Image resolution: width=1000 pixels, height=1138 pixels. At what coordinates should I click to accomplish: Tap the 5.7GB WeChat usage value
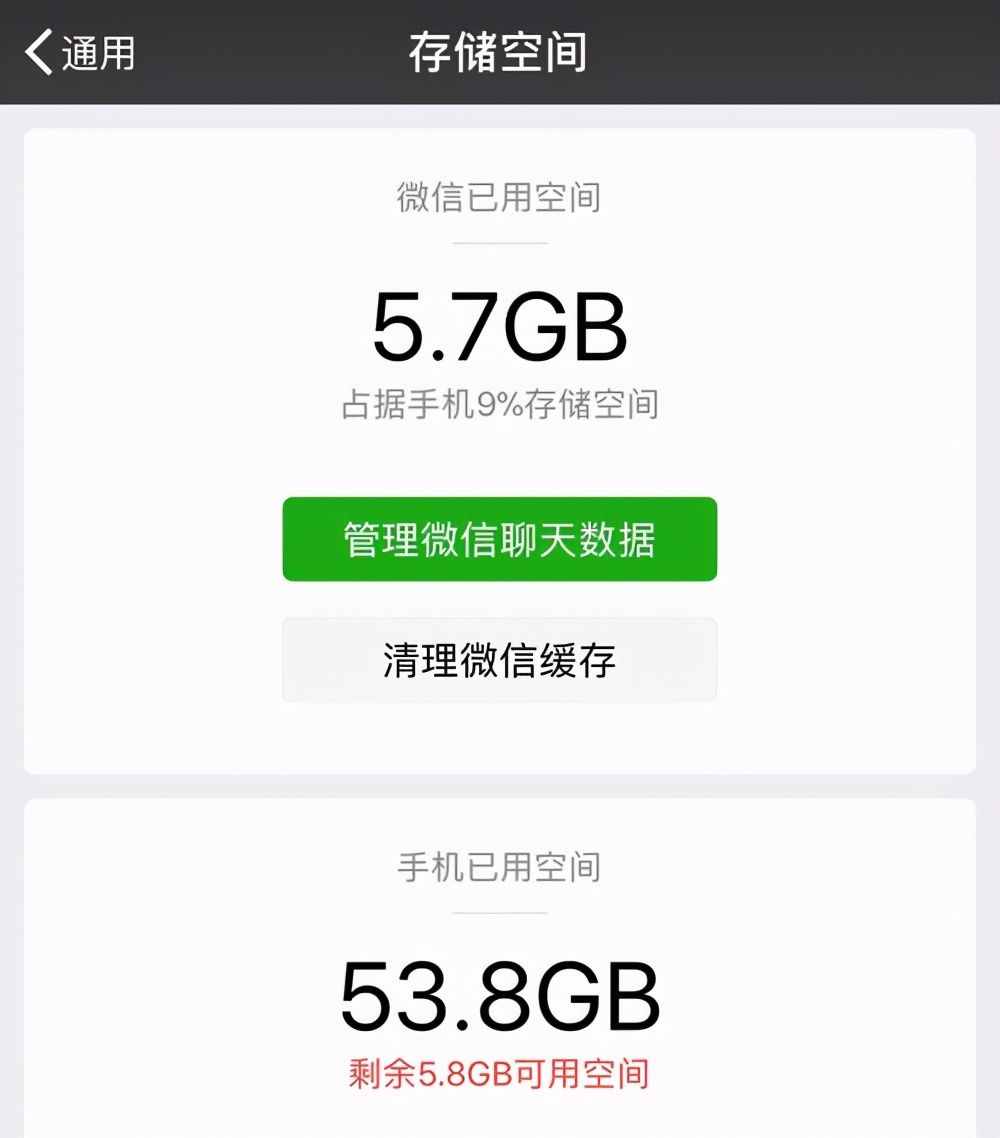499,329
